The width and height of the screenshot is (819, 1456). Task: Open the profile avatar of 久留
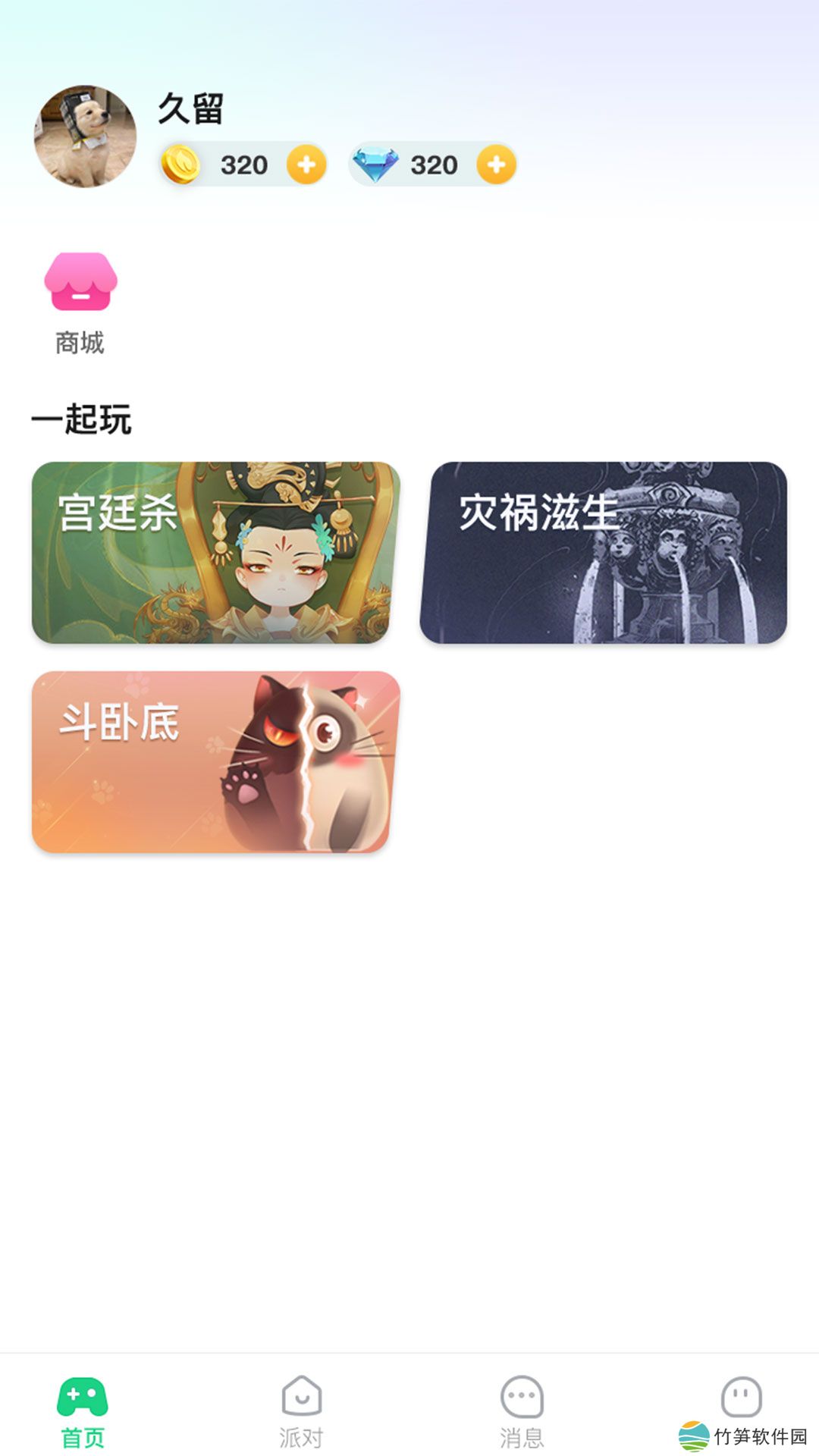coord(85,136)
